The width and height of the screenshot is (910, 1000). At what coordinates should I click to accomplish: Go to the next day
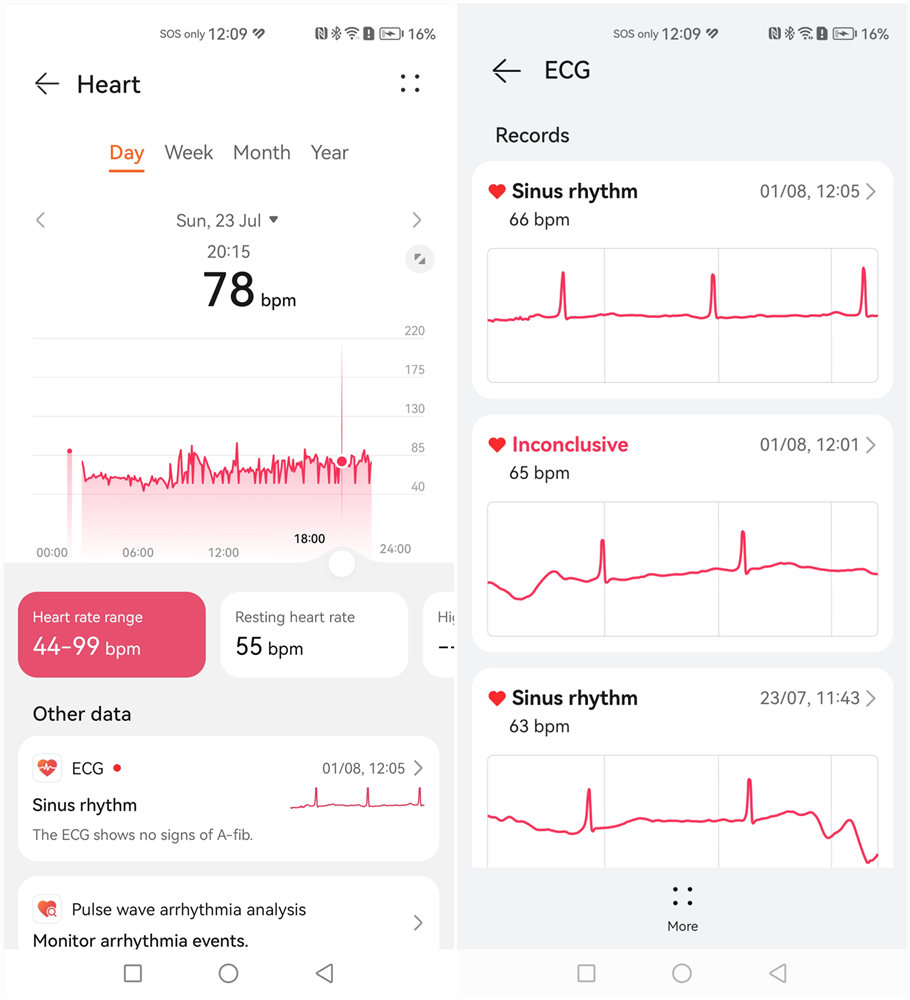coord(416,221)
